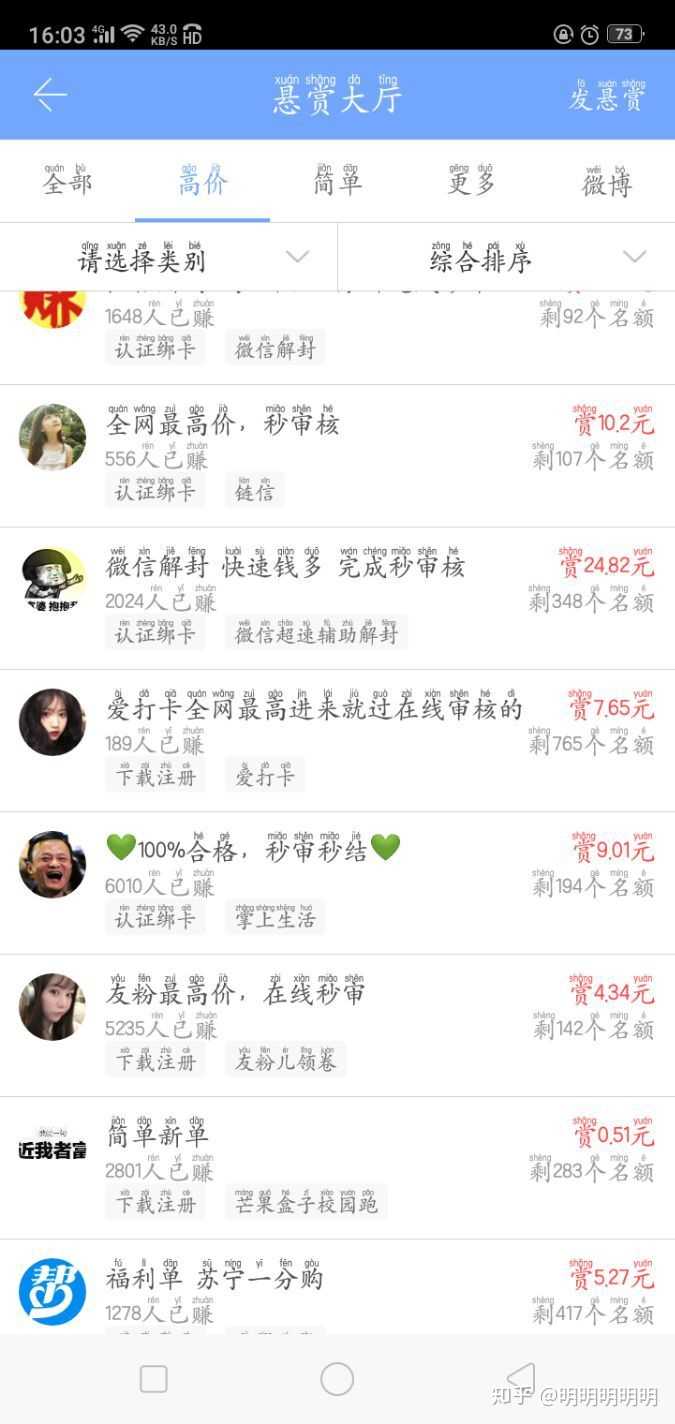Expand the 请选择类别 category dropdown
675x1424 pixels.
pyautogui.click(x=168, y=258)
